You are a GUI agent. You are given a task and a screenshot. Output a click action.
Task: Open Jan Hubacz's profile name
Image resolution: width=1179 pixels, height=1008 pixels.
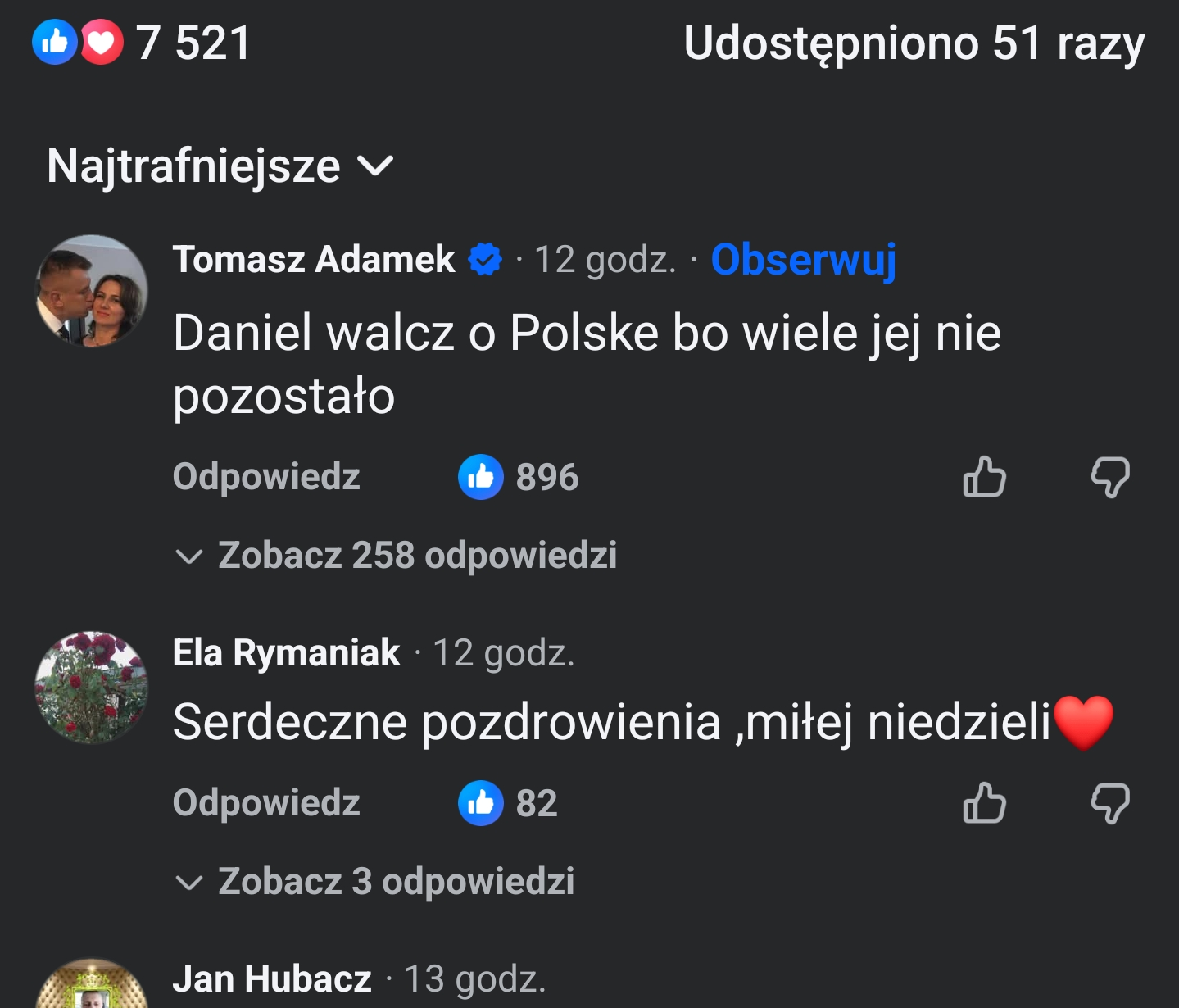[272, 979]
